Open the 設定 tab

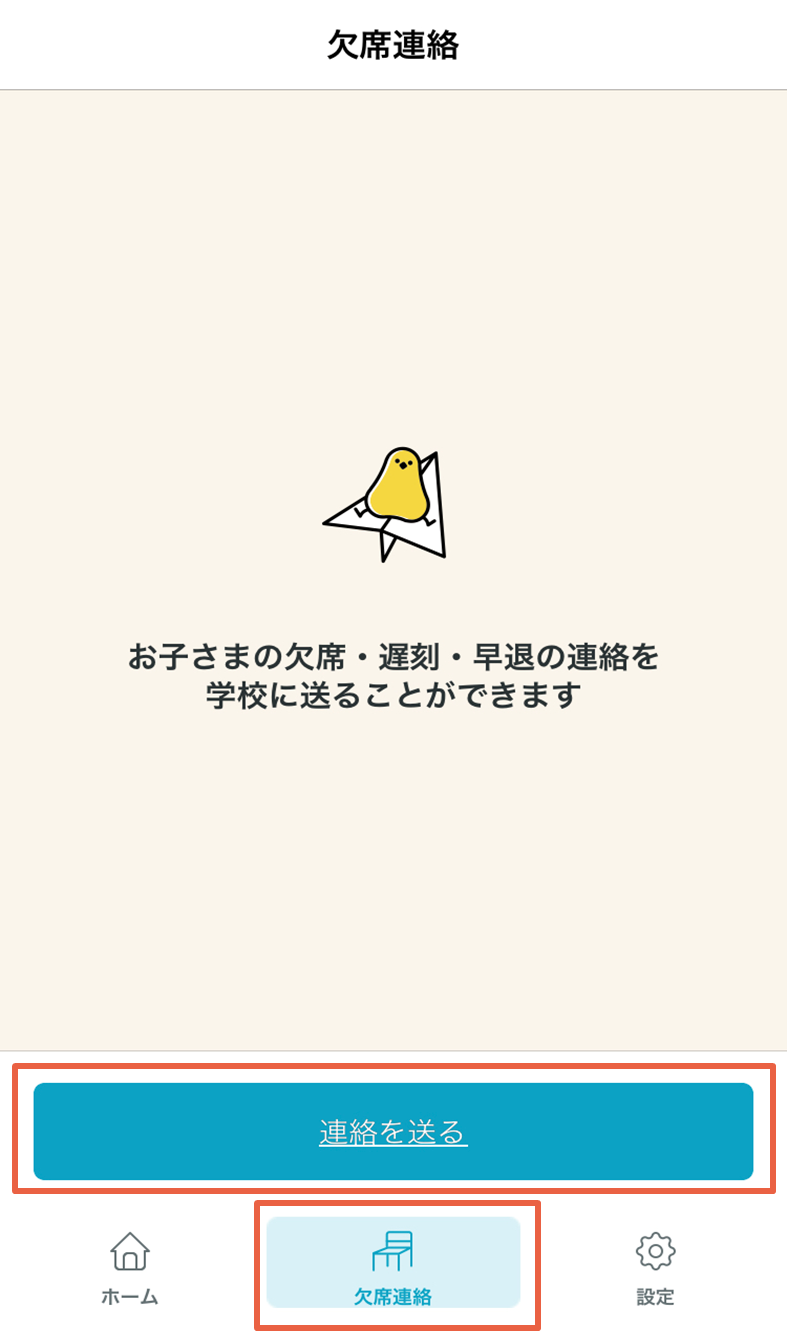(x=655, y=1267)
